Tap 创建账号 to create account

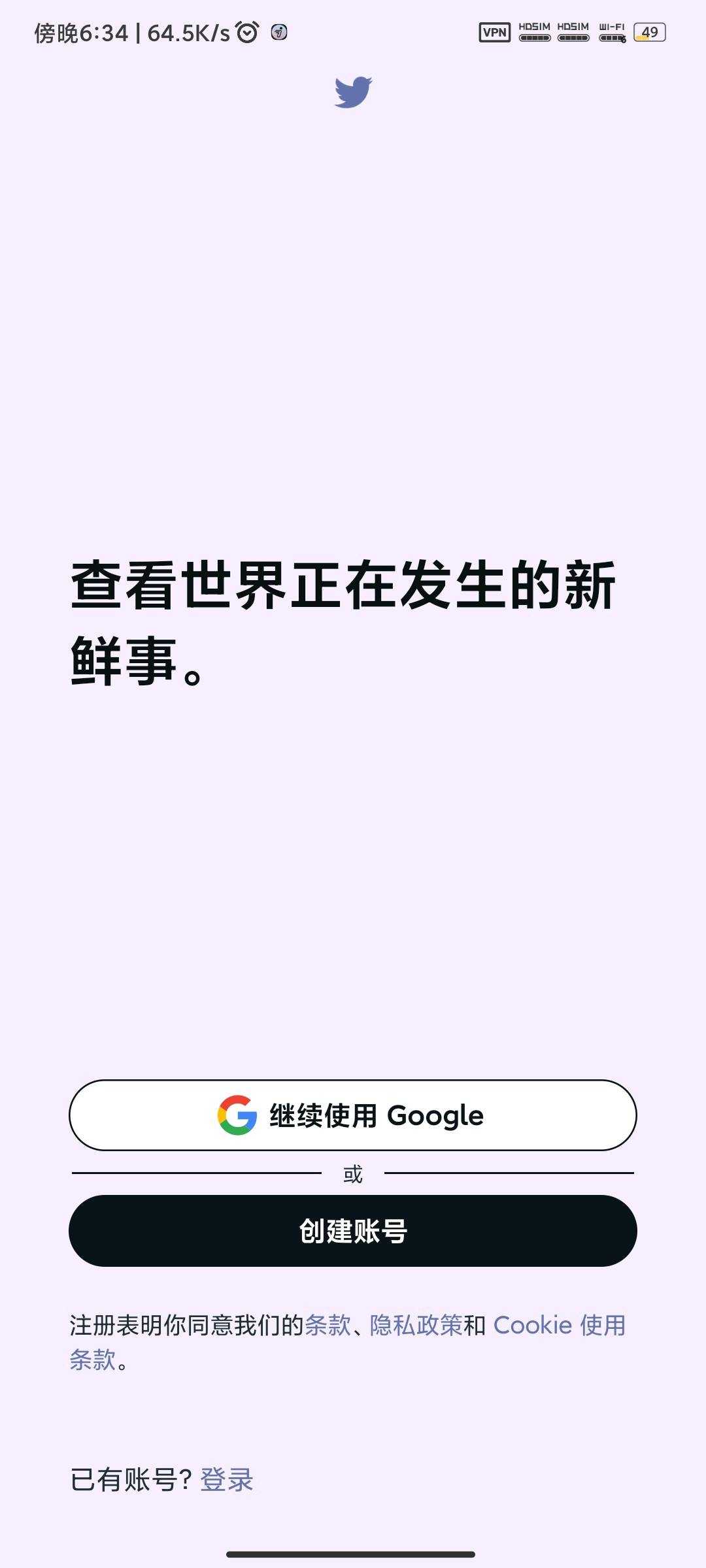pyautogui.click(x=353, y=1231)
